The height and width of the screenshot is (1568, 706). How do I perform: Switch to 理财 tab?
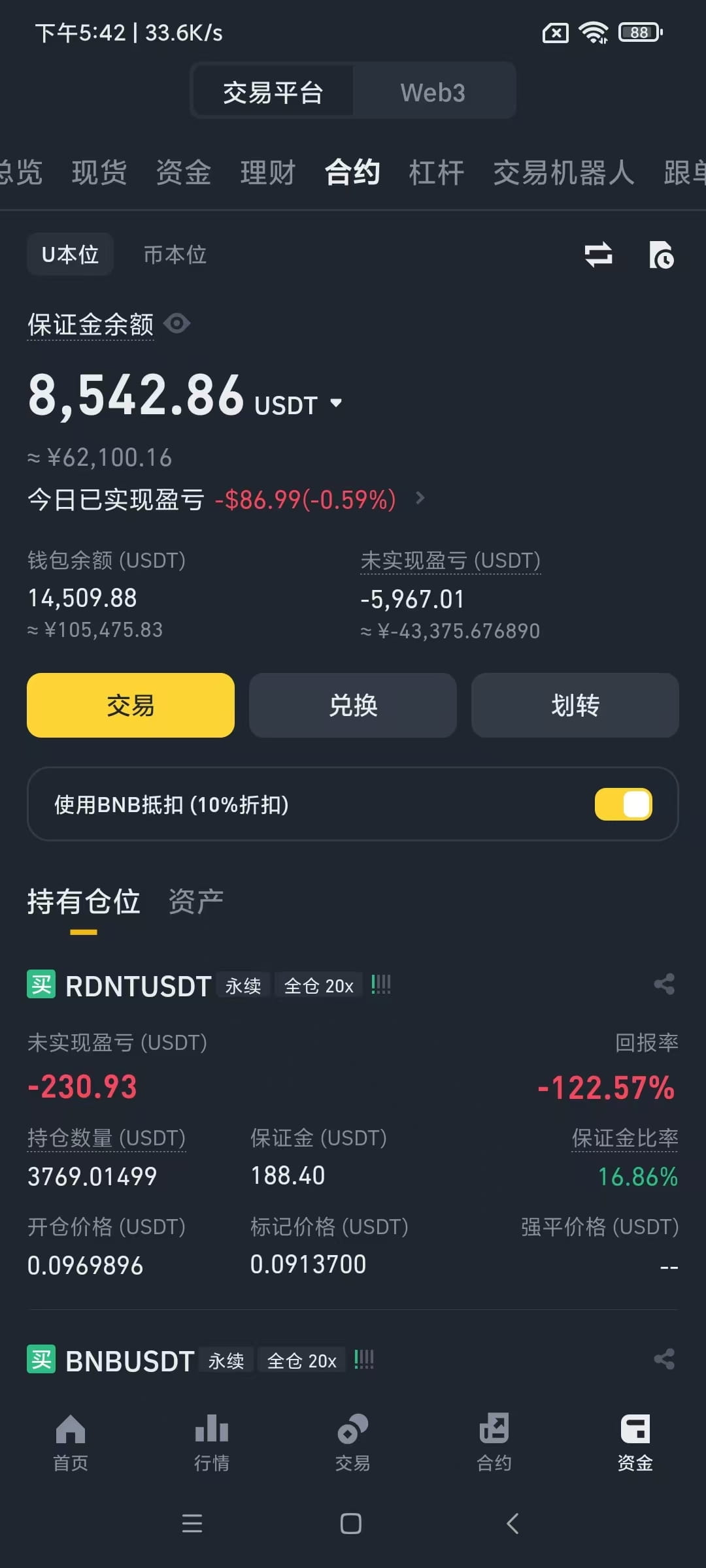[268, 173]
